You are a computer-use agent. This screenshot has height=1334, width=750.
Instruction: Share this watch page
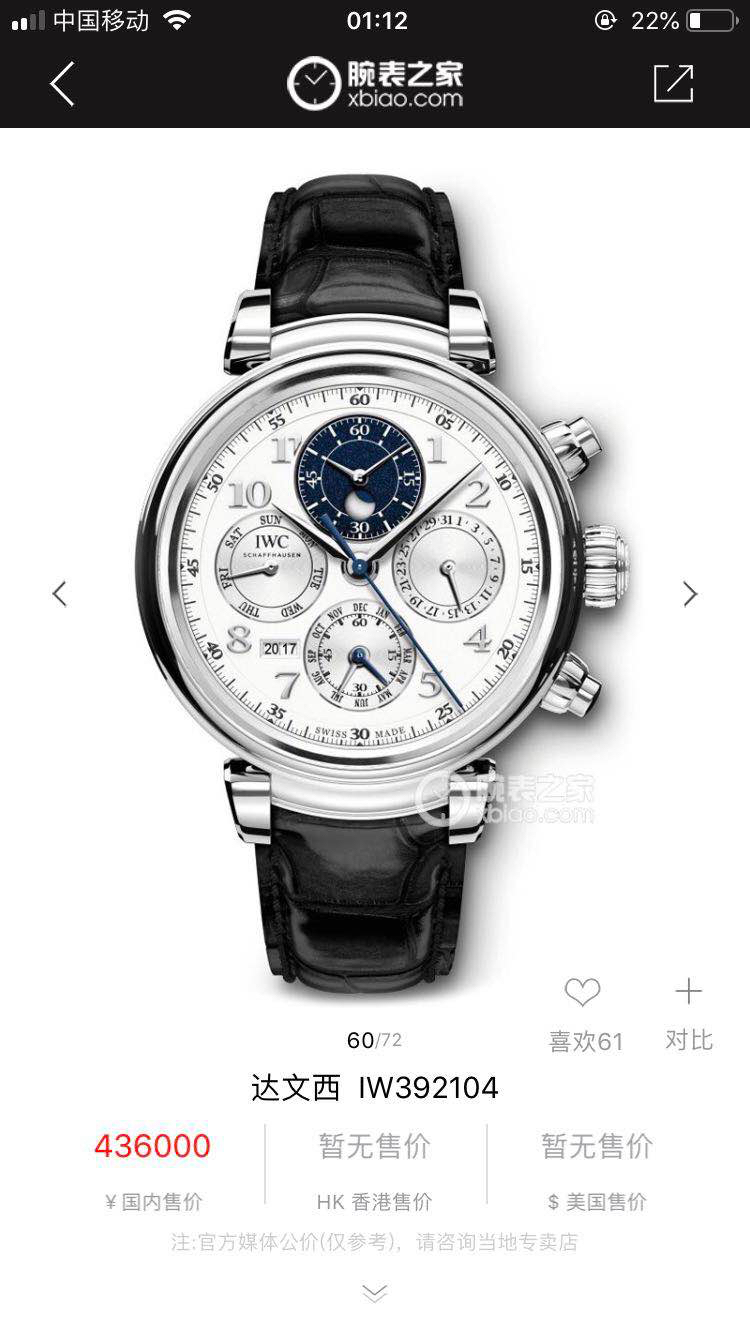tap(673, 84)
